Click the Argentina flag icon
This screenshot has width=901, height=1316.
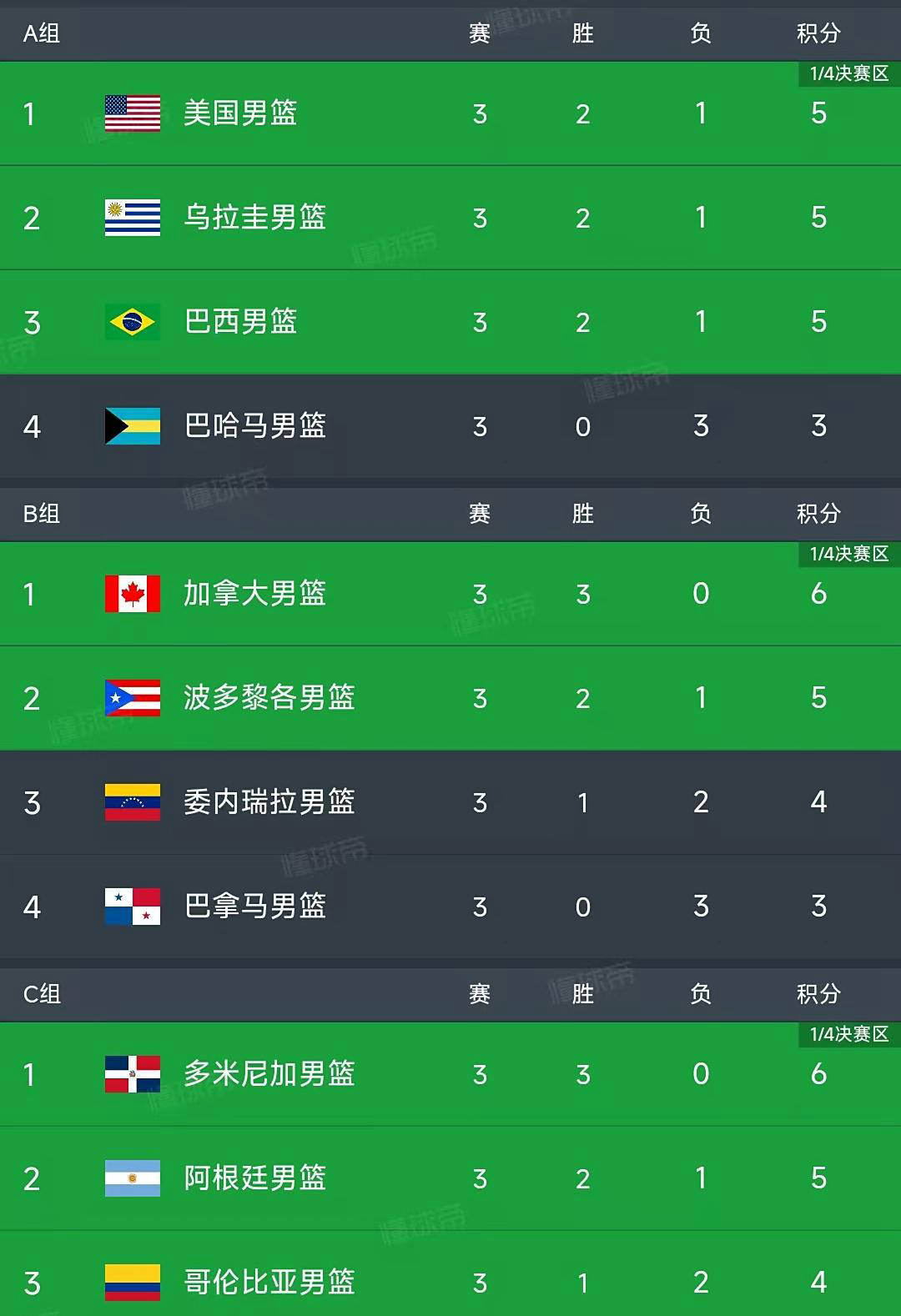[x=131, y=1179]
